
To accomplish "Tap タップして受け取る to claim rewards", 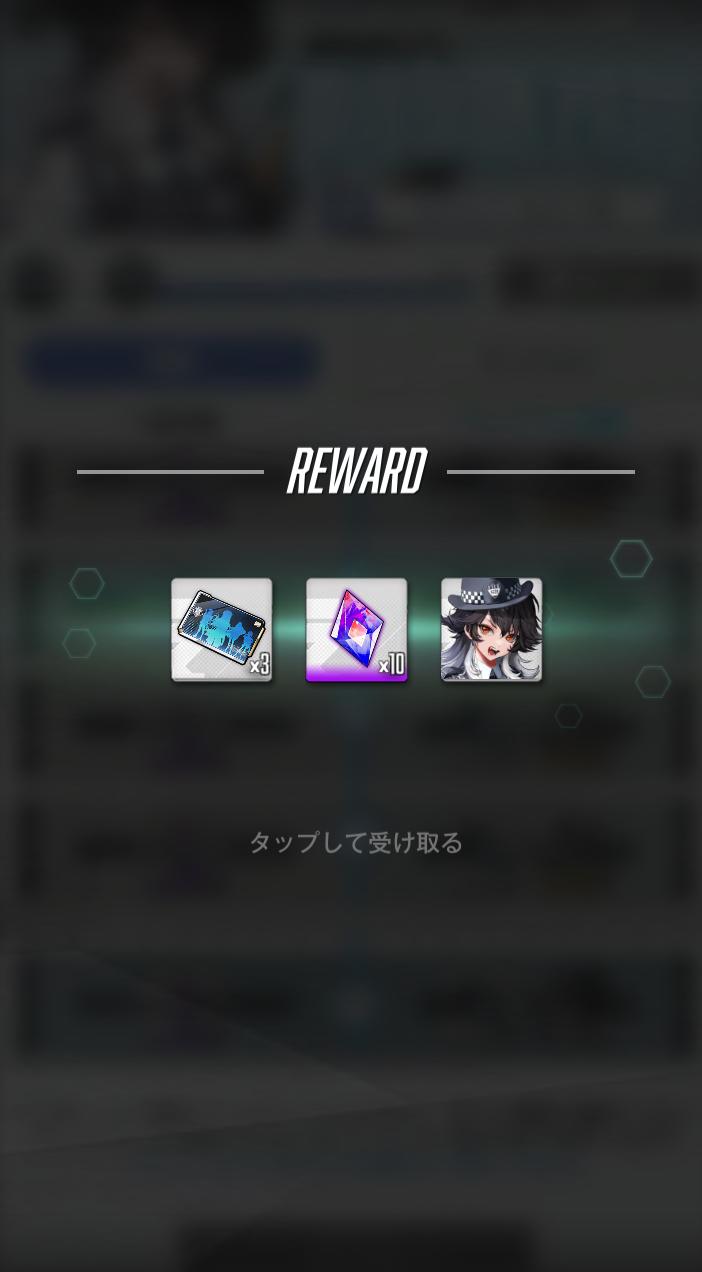I will point(355,843).
